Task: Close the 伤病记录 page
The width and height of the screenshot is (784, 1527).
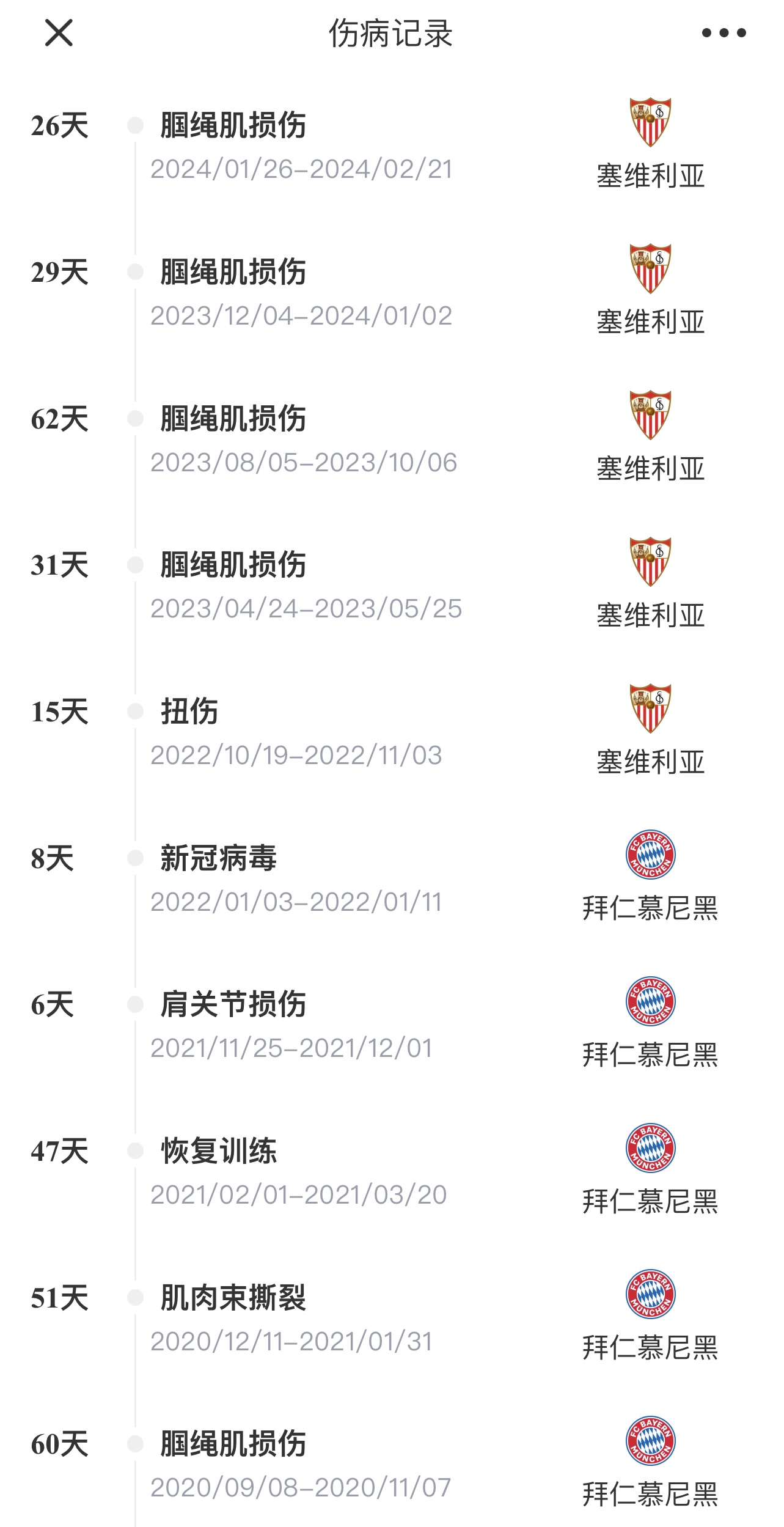Action: coord(59,32)
